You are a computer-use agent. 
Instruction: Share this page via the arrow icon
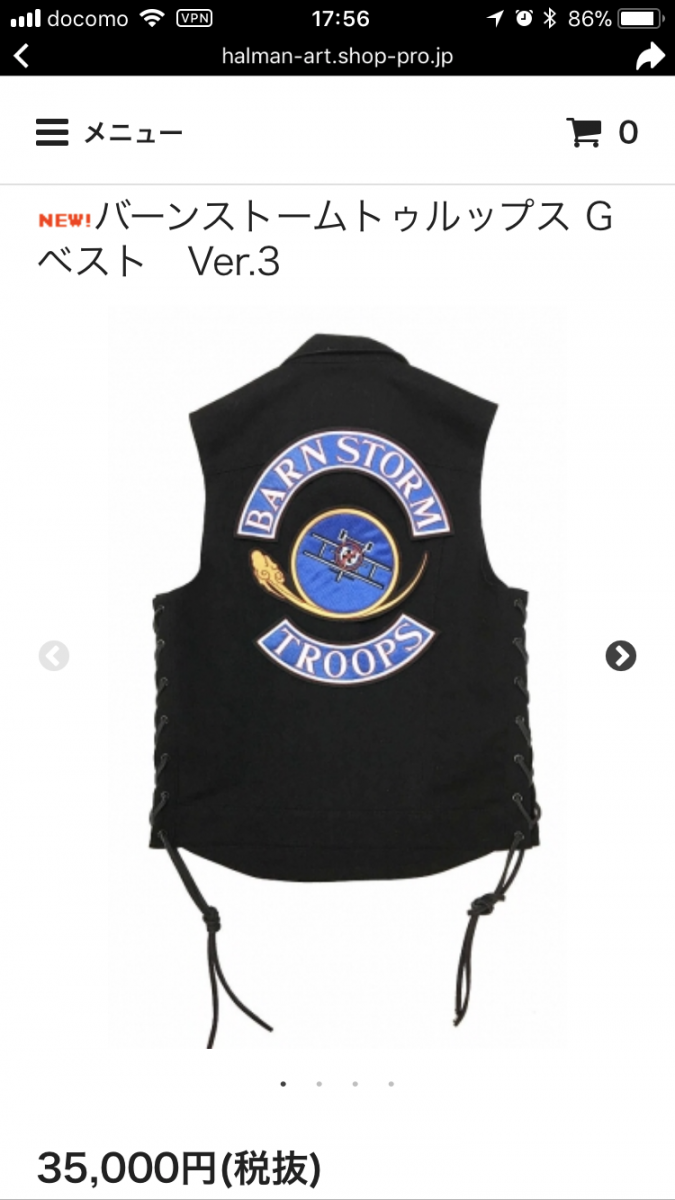[x=649, y=57]
